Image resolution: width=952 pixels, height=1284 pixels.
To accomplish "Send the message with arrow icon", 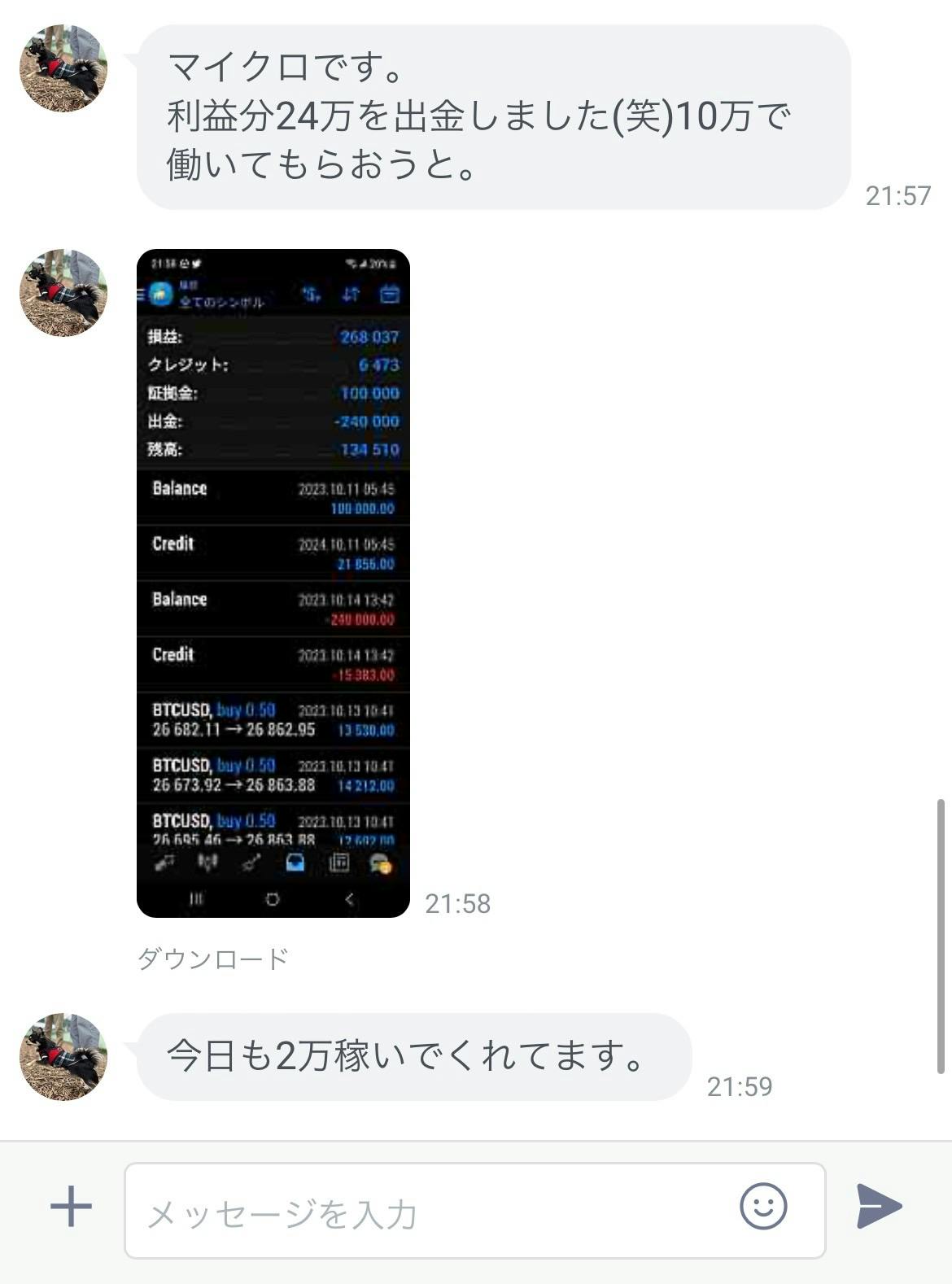I will pos(879,1206).
